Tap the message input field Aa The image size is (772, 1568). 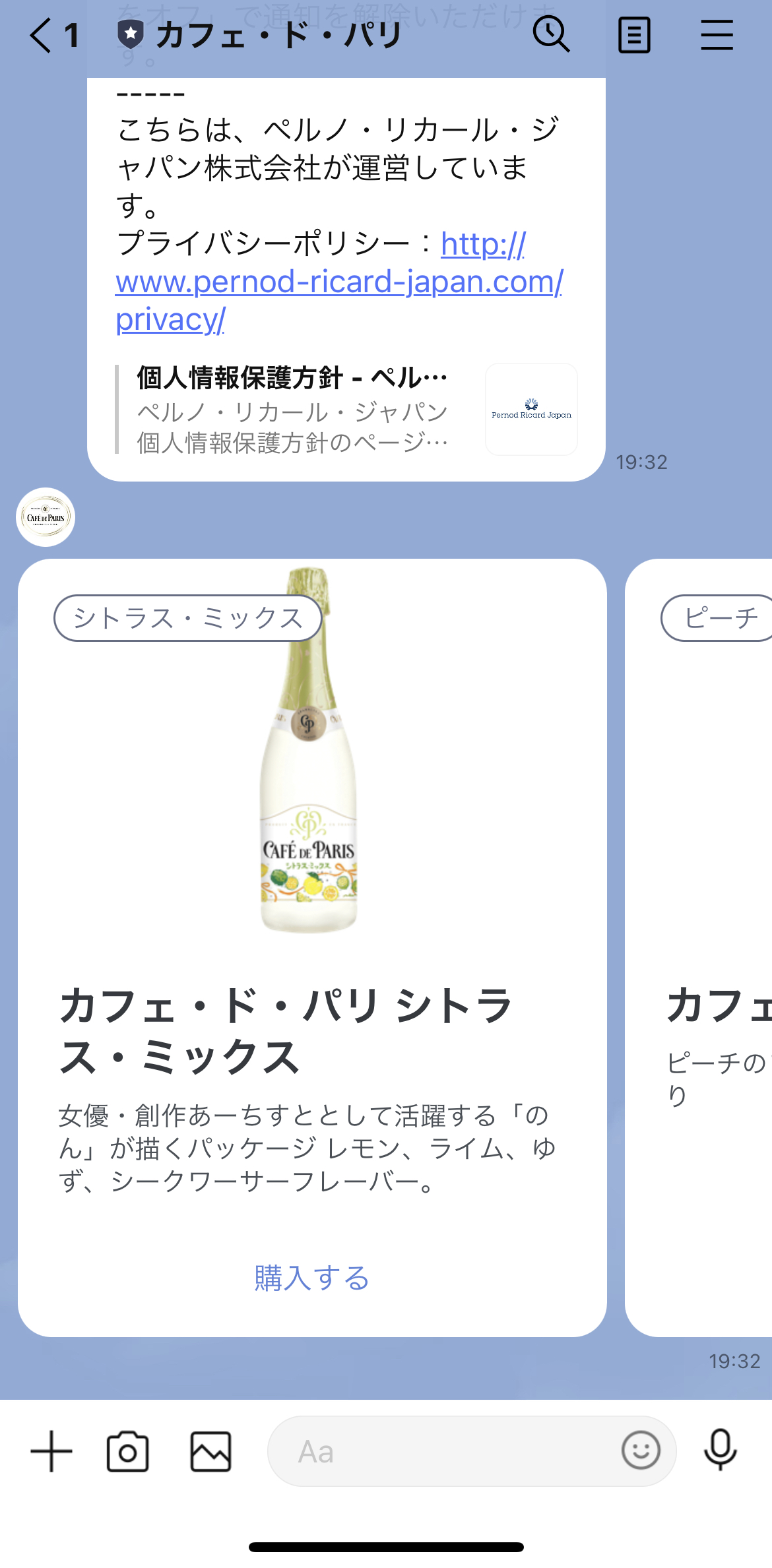(396, 1451)
